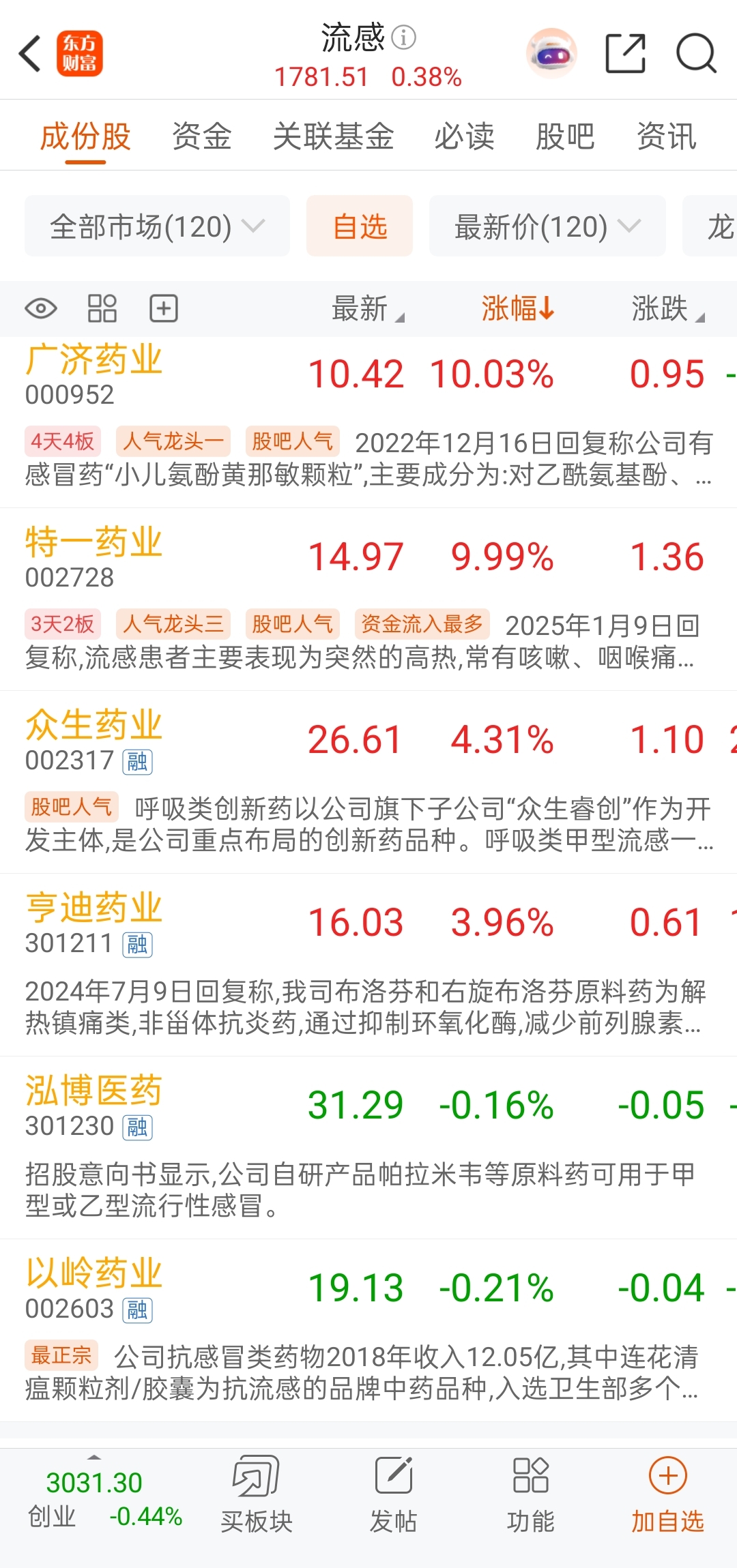Open the 必读 tab
The width and height of the screenshot is (737, 1568).
(x=464, y=136)
